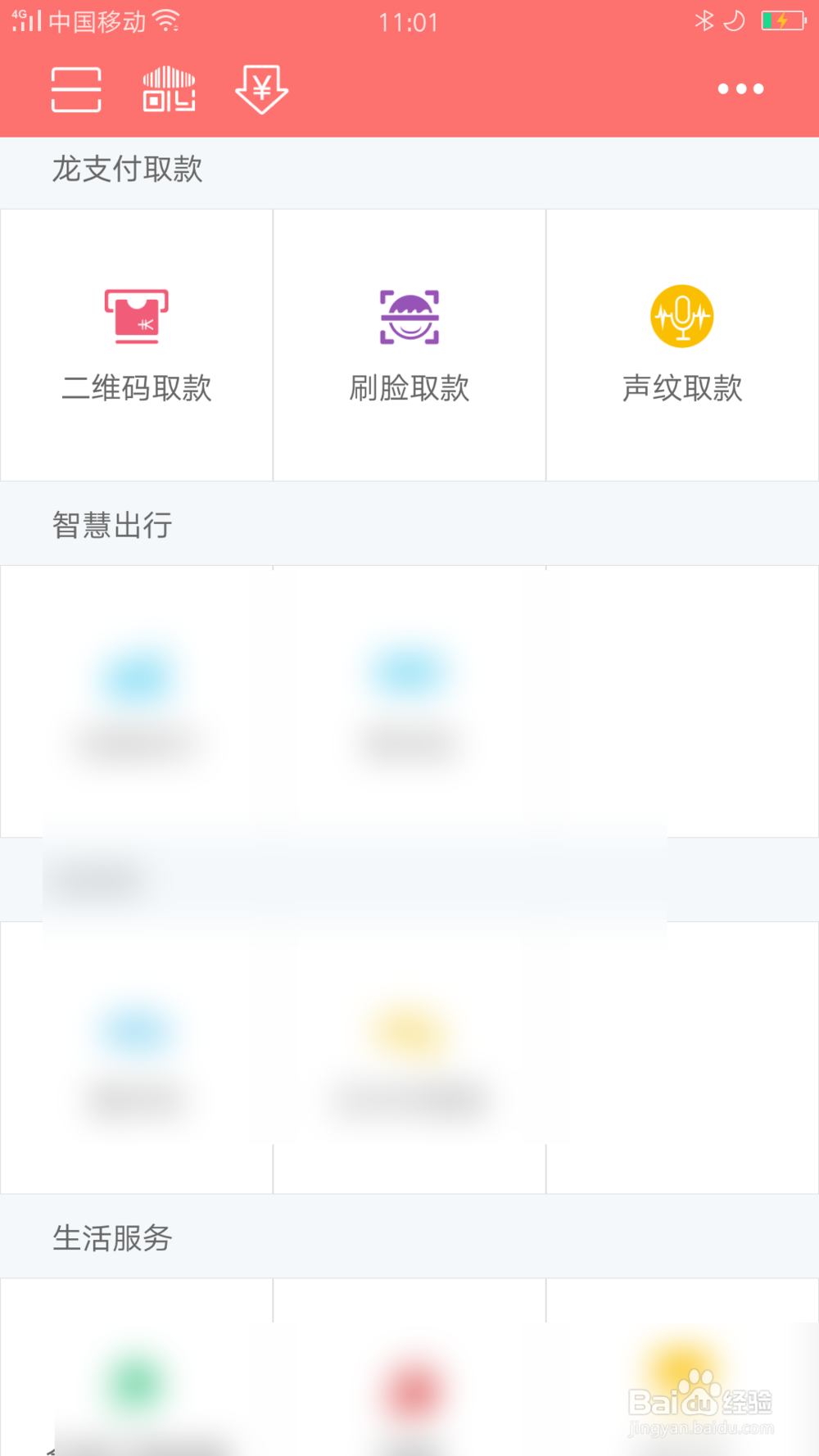This screenshot has height=1456, width=819.
Task: Tap the 声纹取款 voiceprint microphone icon
Action: click(x=682, y=315)
